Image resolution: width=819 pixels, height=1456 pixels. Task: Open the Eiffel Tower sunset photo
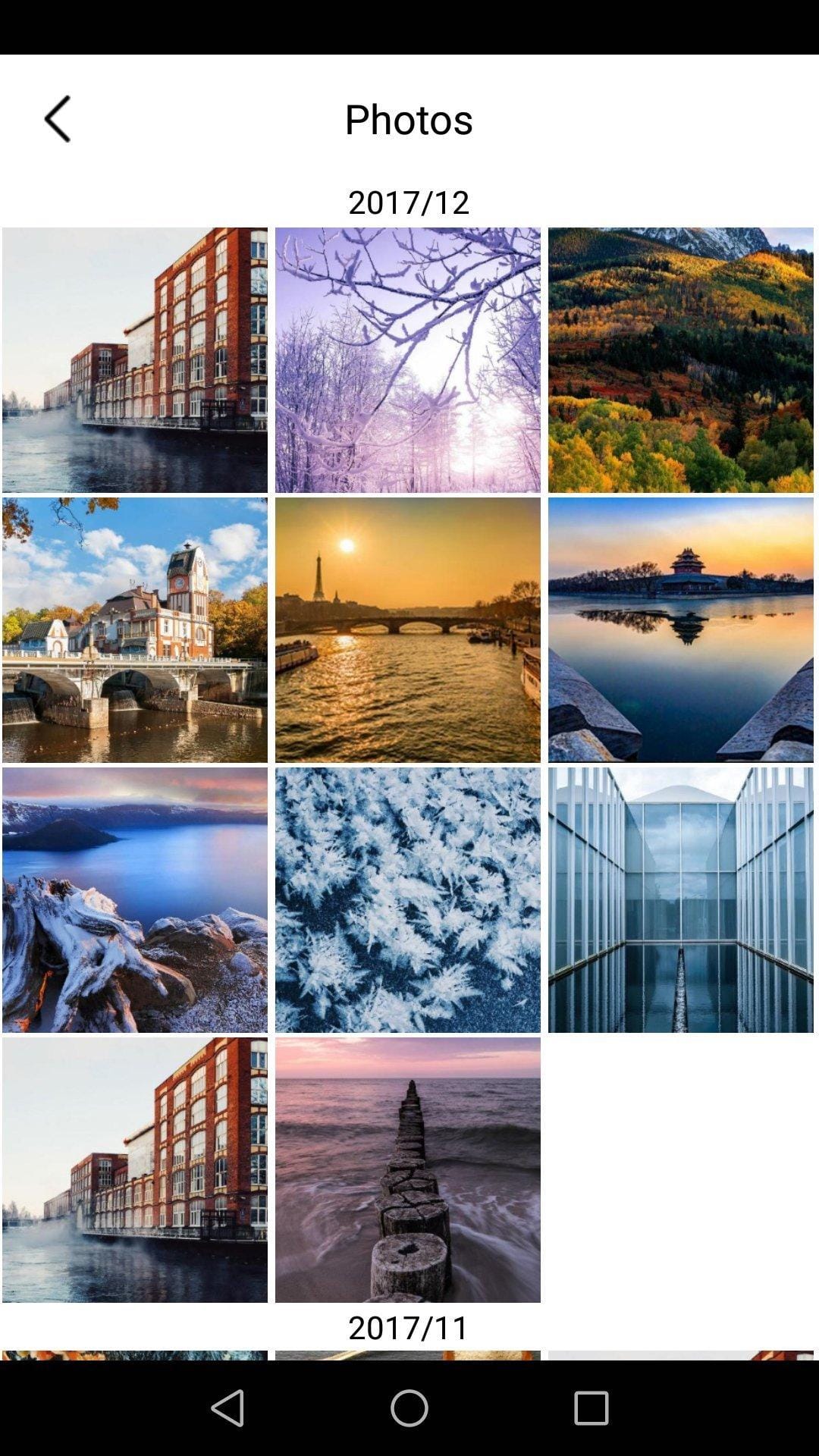(x=408, y=630)
